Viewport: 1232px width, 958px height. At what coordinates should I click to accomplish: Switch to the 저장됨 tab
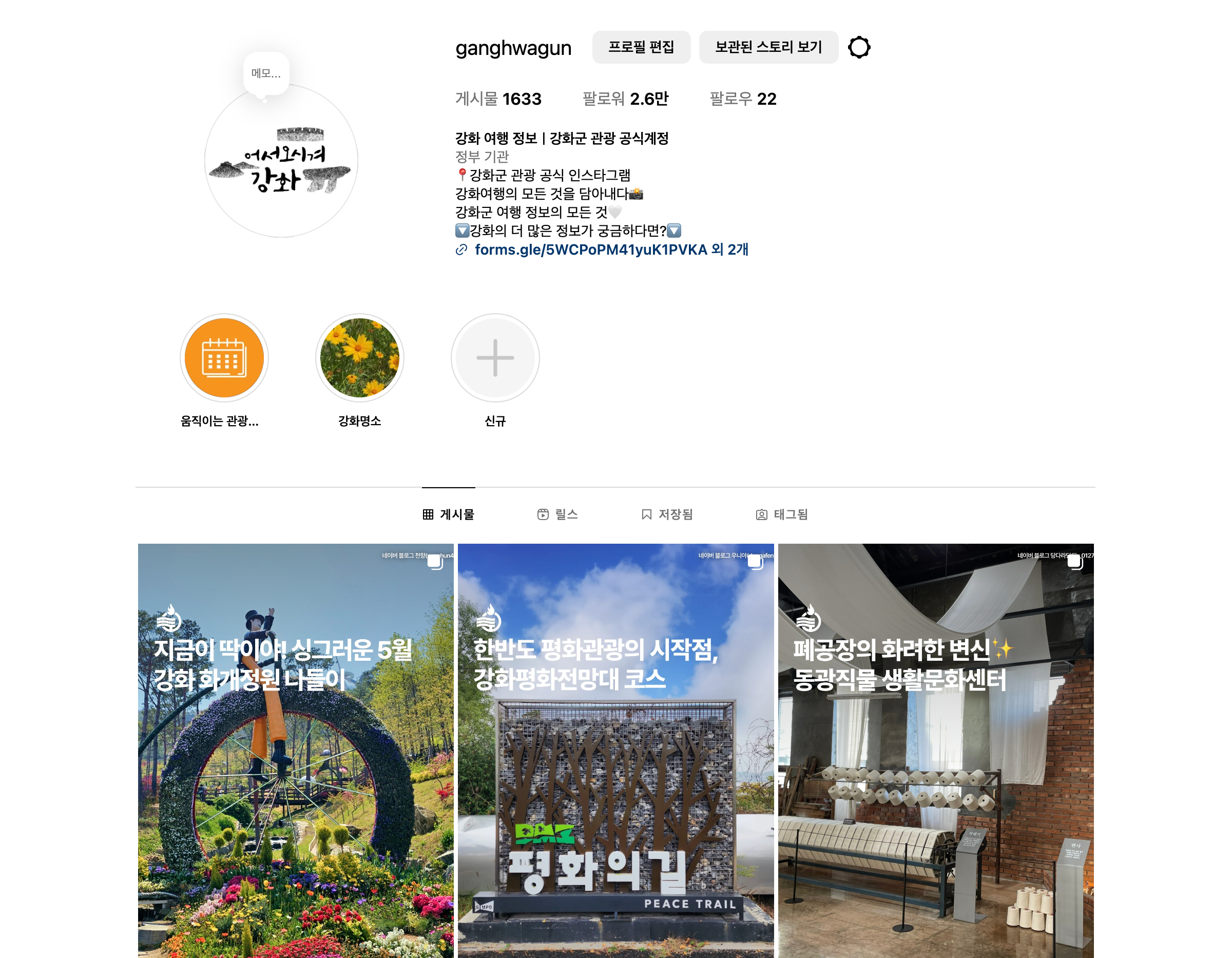click(667, 514)
